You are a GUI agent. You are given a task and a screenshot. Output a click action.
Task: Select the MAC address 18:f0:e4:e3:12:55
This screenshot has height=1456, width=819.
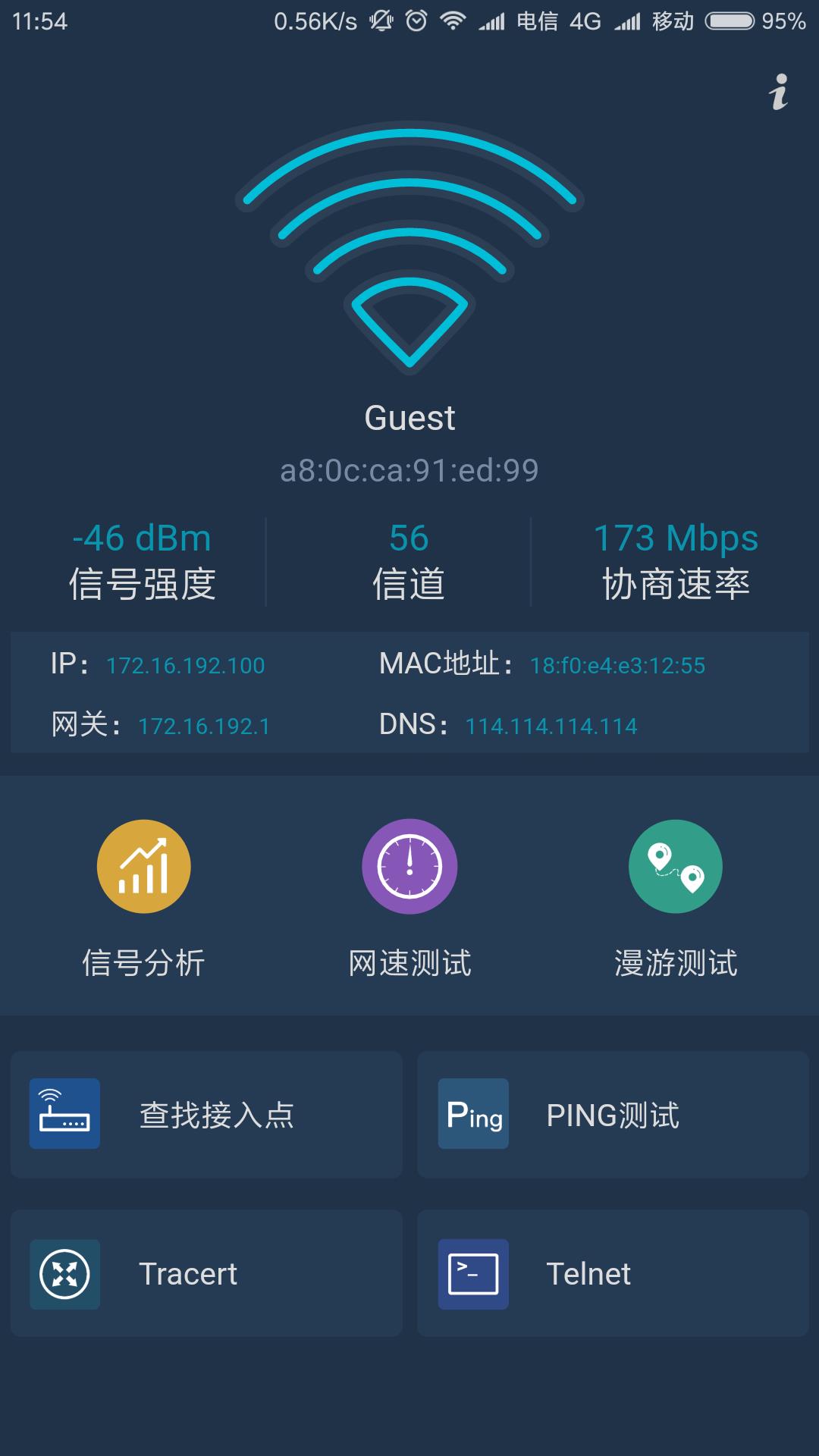pyautogui.click(x=617, y=667)
